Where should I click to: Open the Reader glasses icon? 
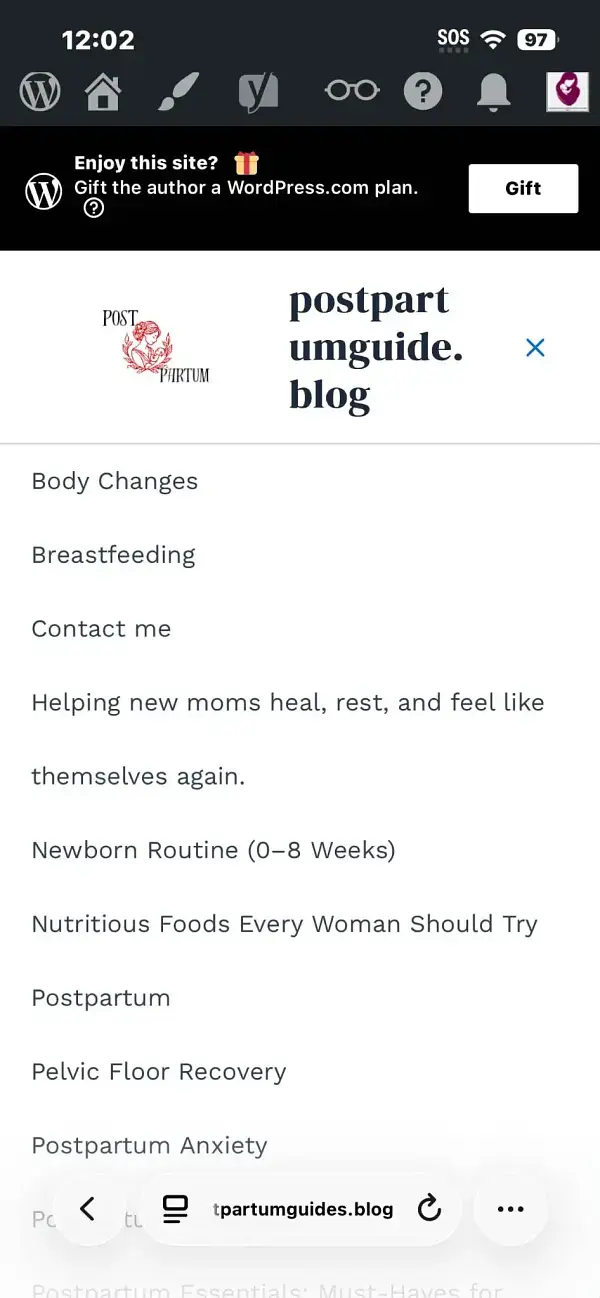point(352,91)
